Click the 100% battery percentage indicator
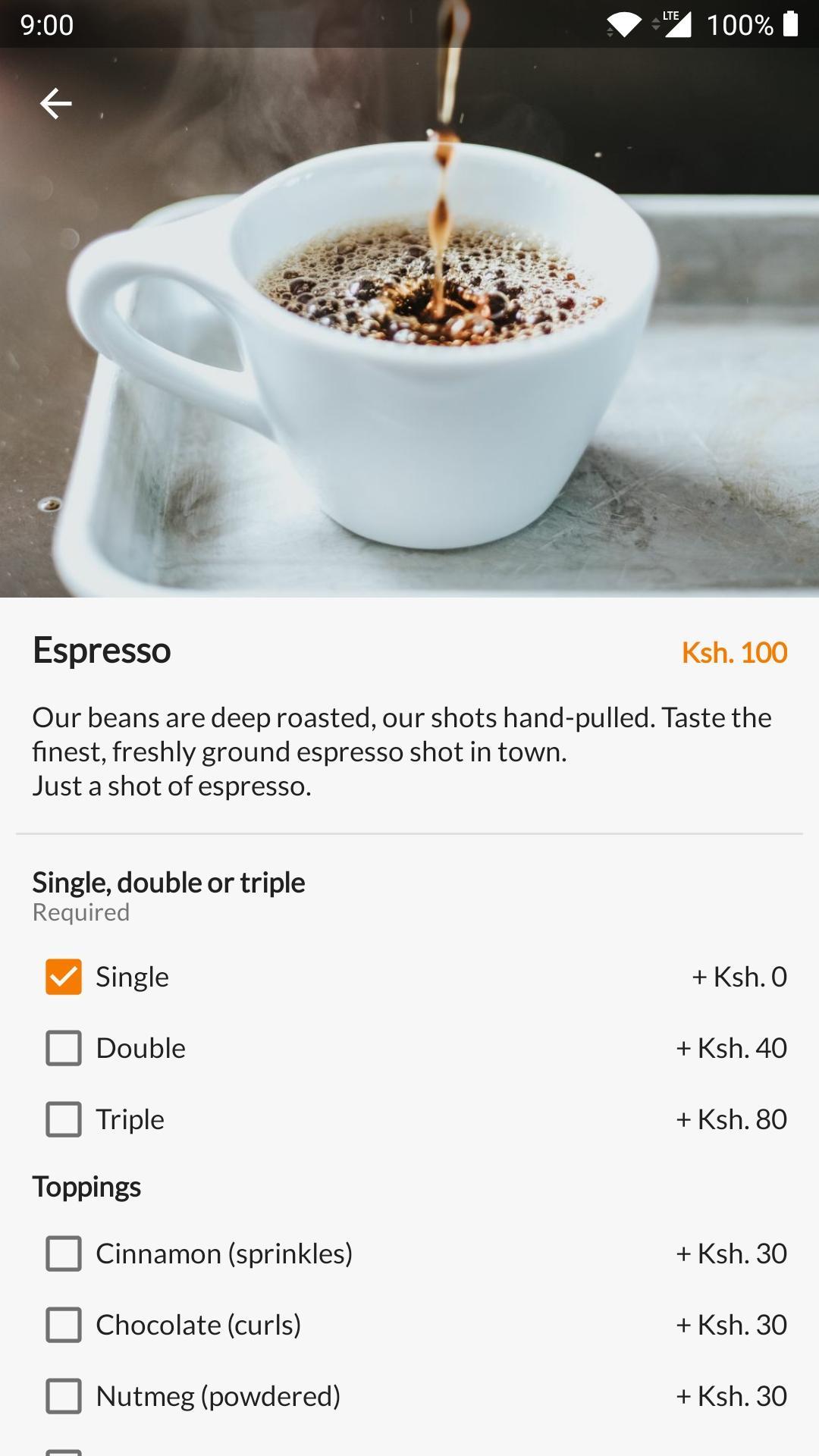This screenshot has height=1456, width=819. [739, 24]
